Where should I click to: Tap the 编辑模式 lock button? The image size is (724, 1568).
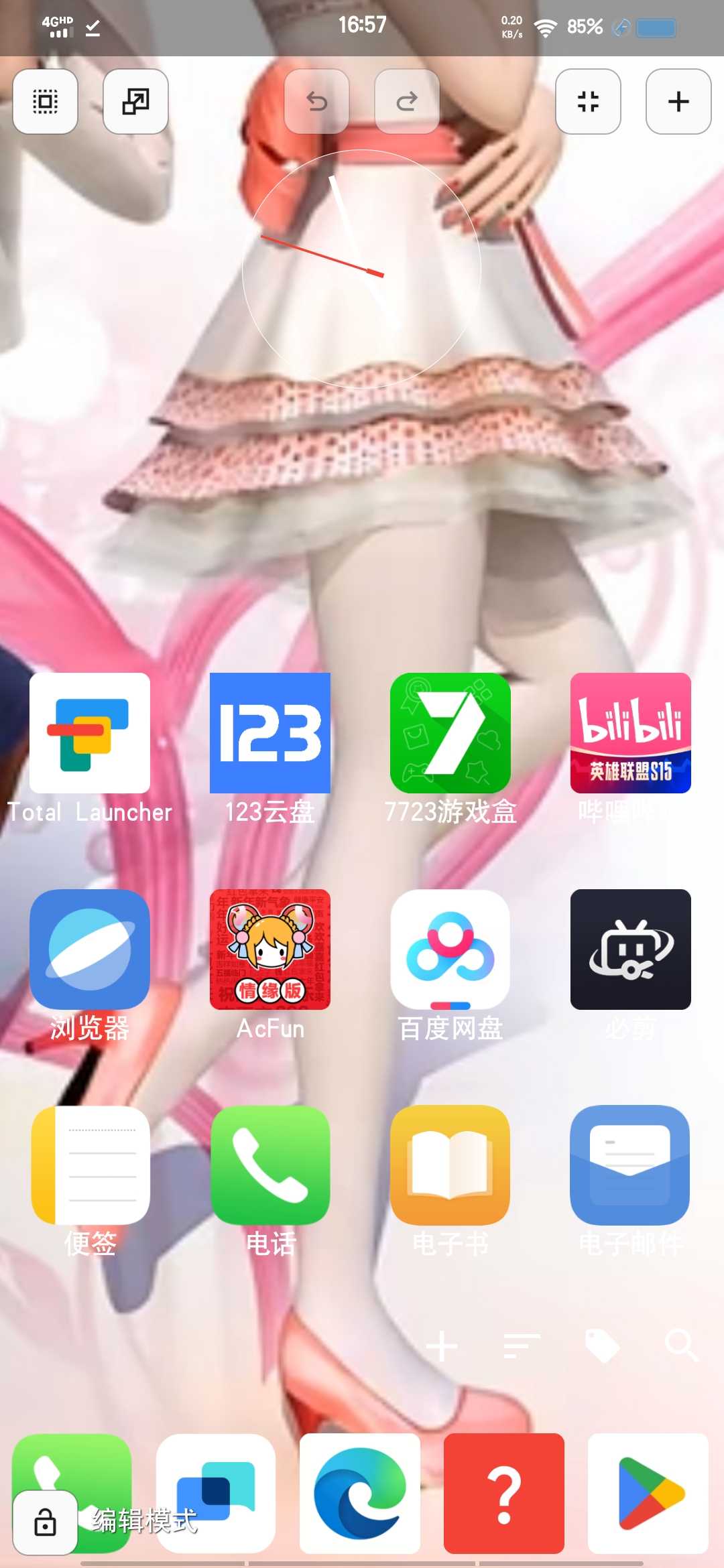pyautogui.click(x=45, y=1522)
